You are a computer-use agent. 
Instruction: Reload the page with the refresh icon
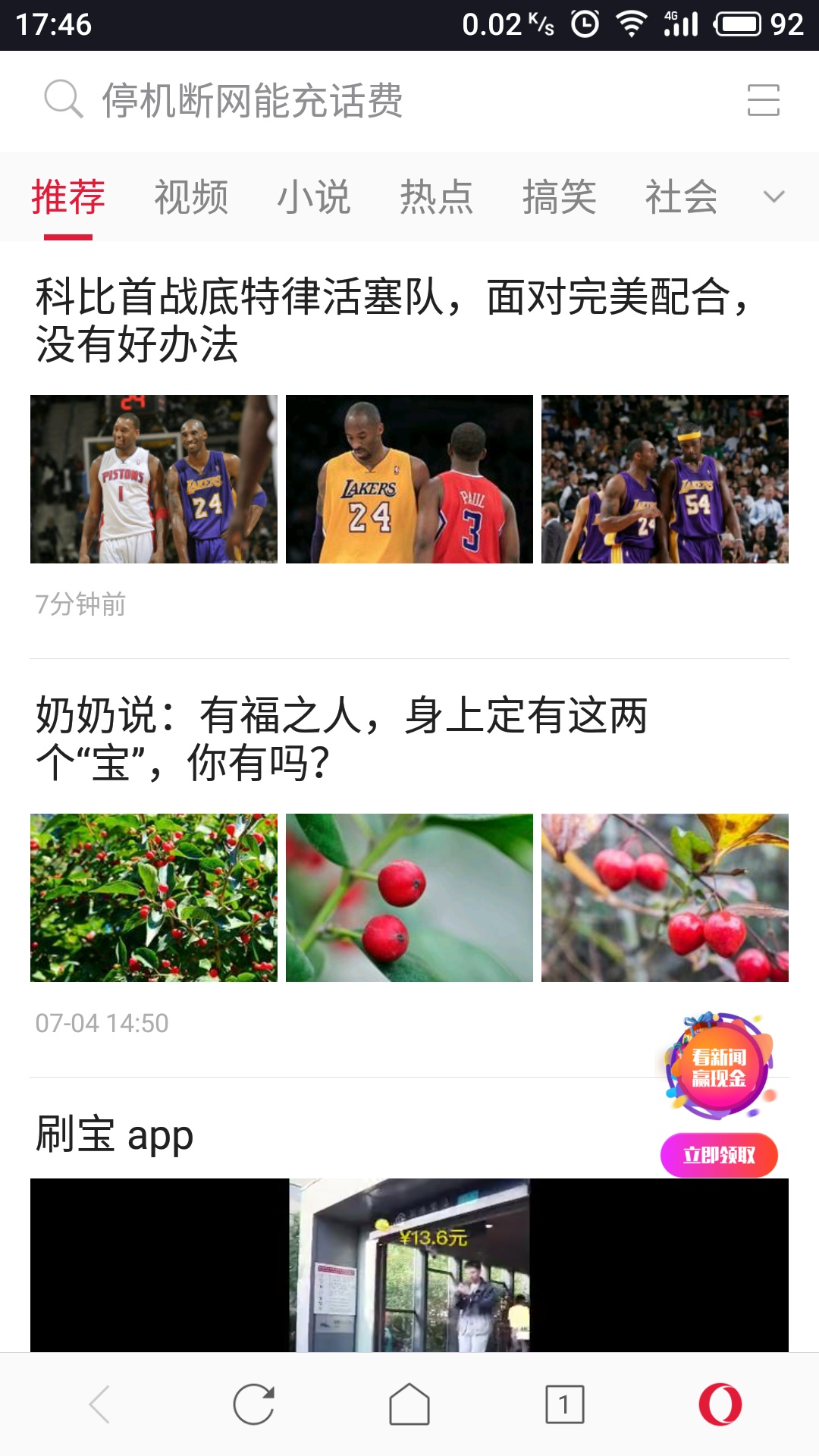254,1404
